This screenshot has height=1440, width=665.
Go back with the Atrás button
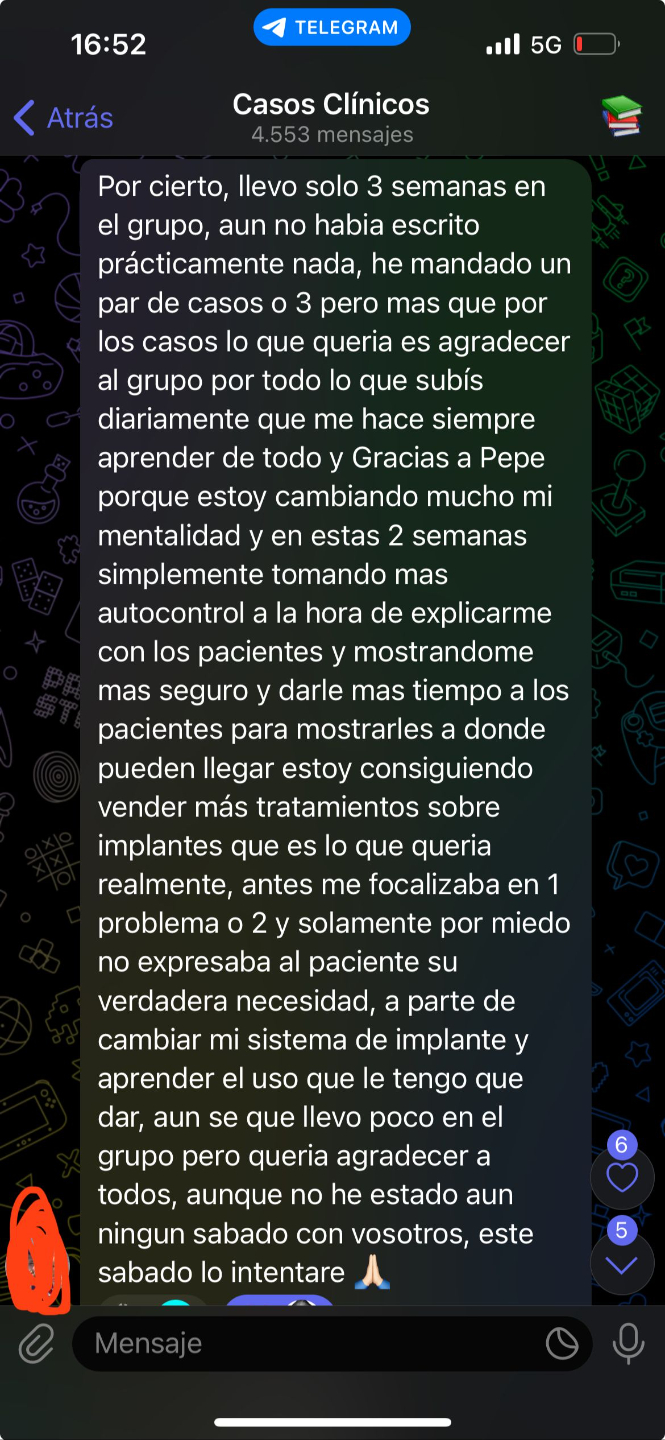(62, 118)
